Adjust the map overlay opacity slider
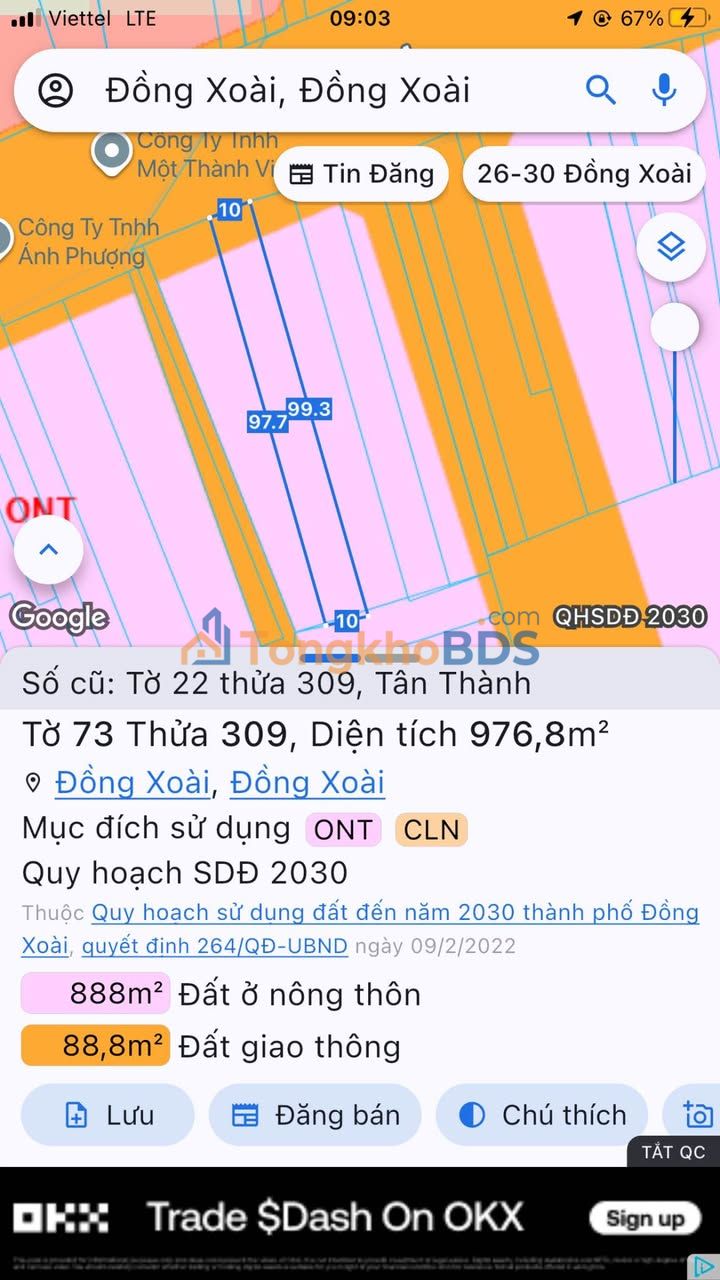The width and height of the screenshot is (720, 1280). [675, 327]
